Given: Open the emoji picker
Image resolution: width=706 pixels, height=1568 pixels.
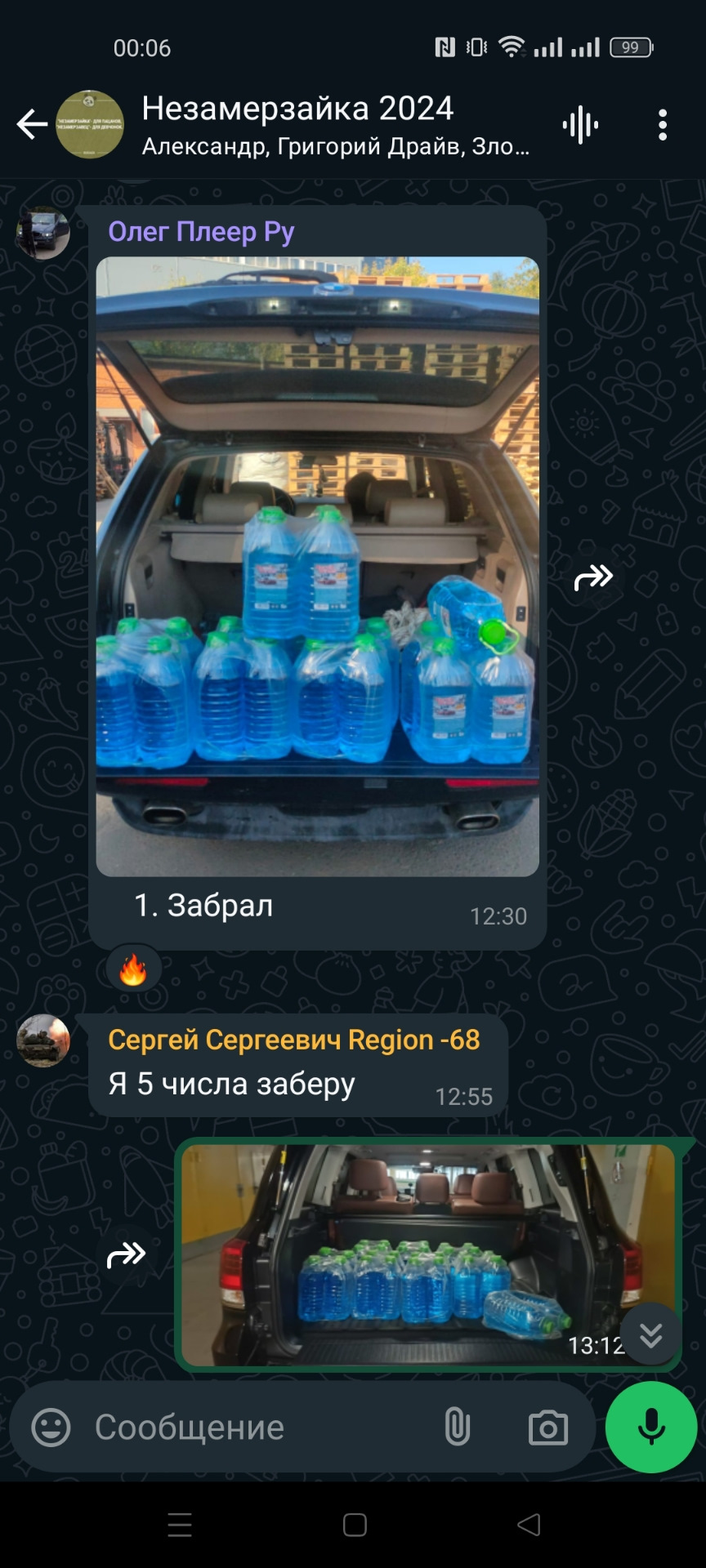Looking at the screenshot, I should click(51, 1428).
